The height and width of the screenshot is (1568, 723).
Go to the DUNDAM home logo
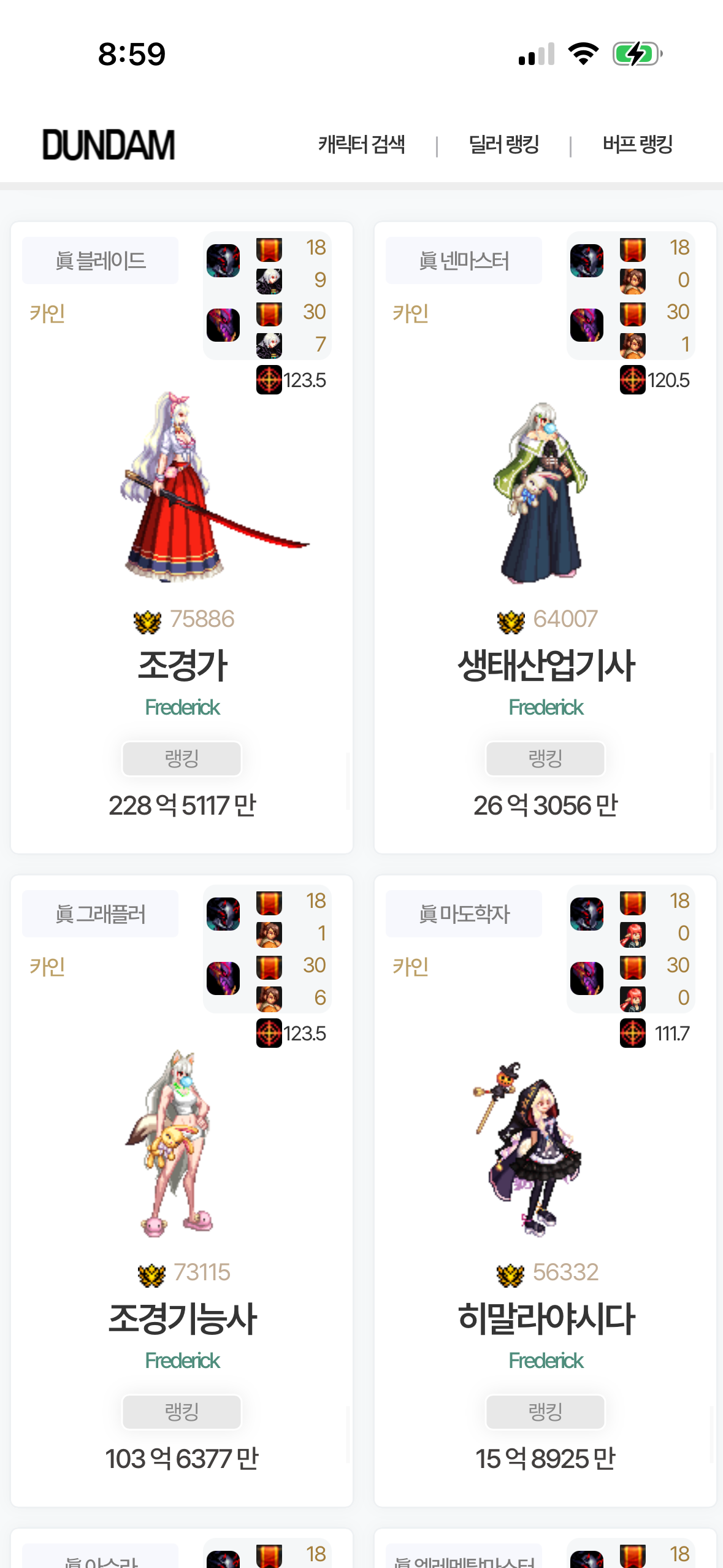[x=109, y=145]
